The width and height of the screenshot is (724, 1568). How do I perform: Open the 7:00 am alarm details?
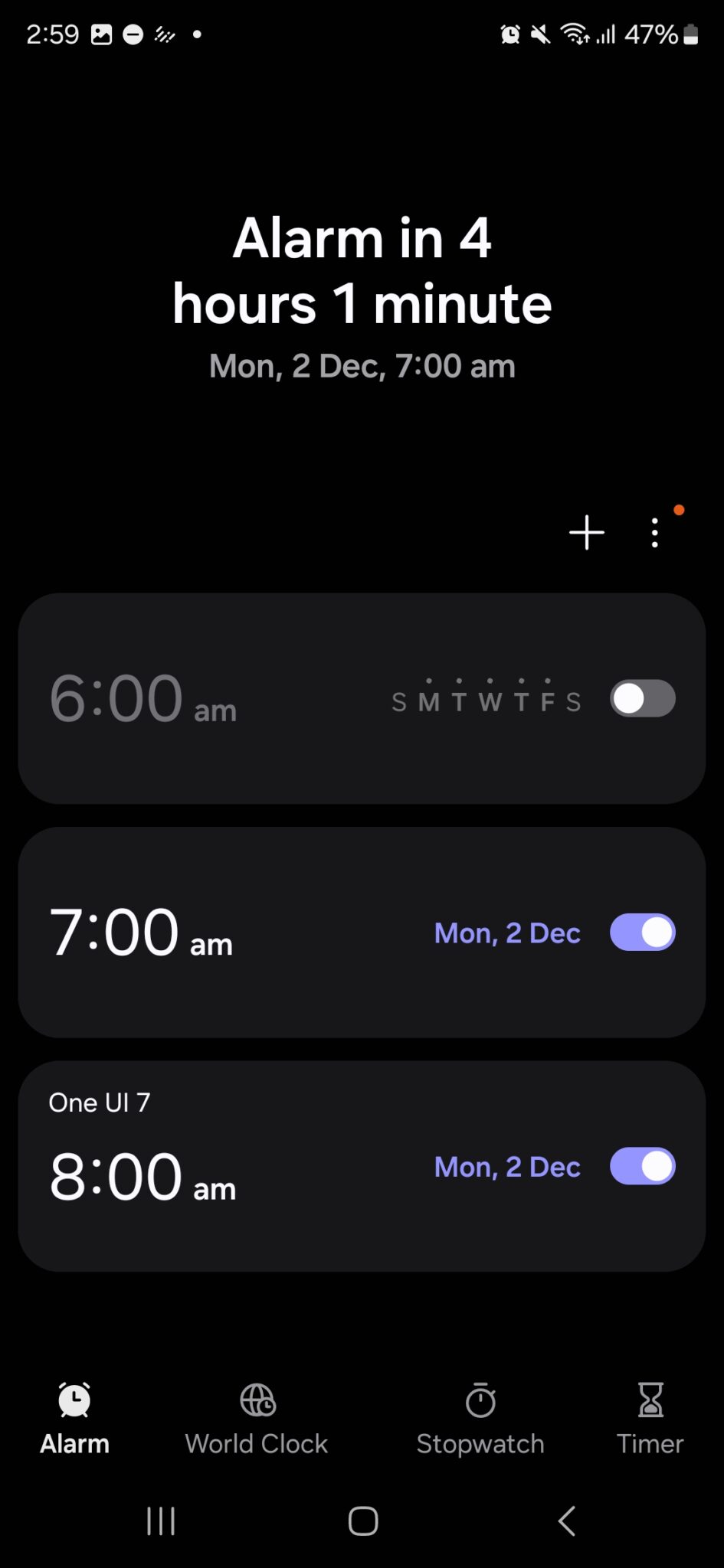tap(230, 932)
